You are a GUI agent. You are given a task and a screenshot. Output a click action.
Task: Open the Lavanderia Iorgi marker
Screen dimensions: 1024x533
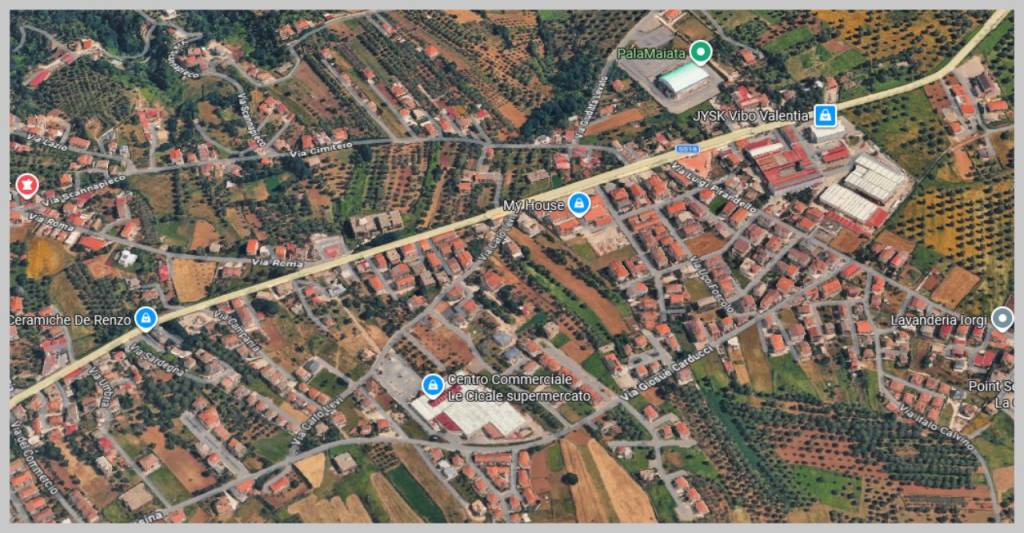[1002, 319]
